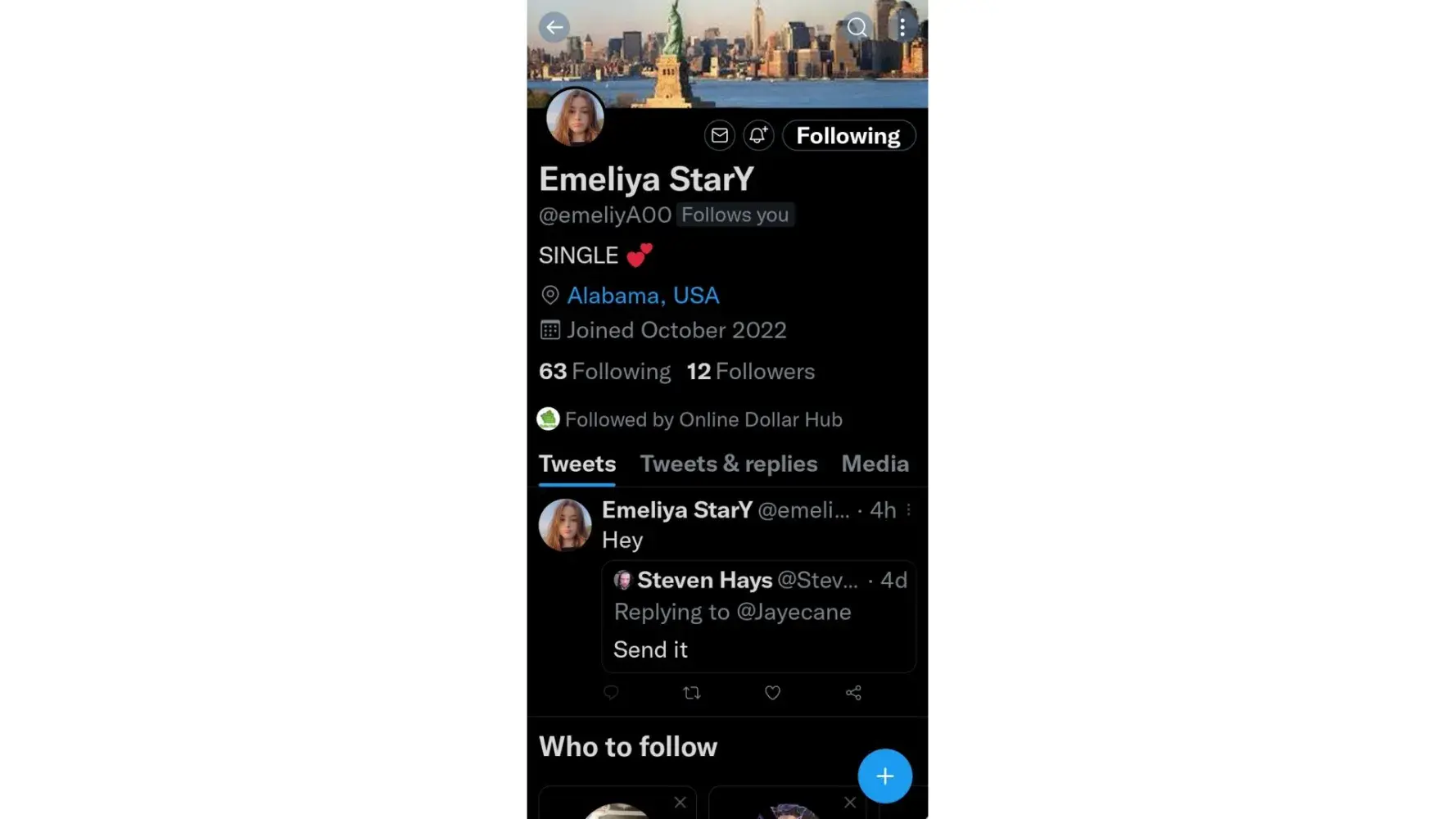This screenshot has width=1456, height=819.
Task: Compose a new tweet with the plus button
Action: point(884,776)
